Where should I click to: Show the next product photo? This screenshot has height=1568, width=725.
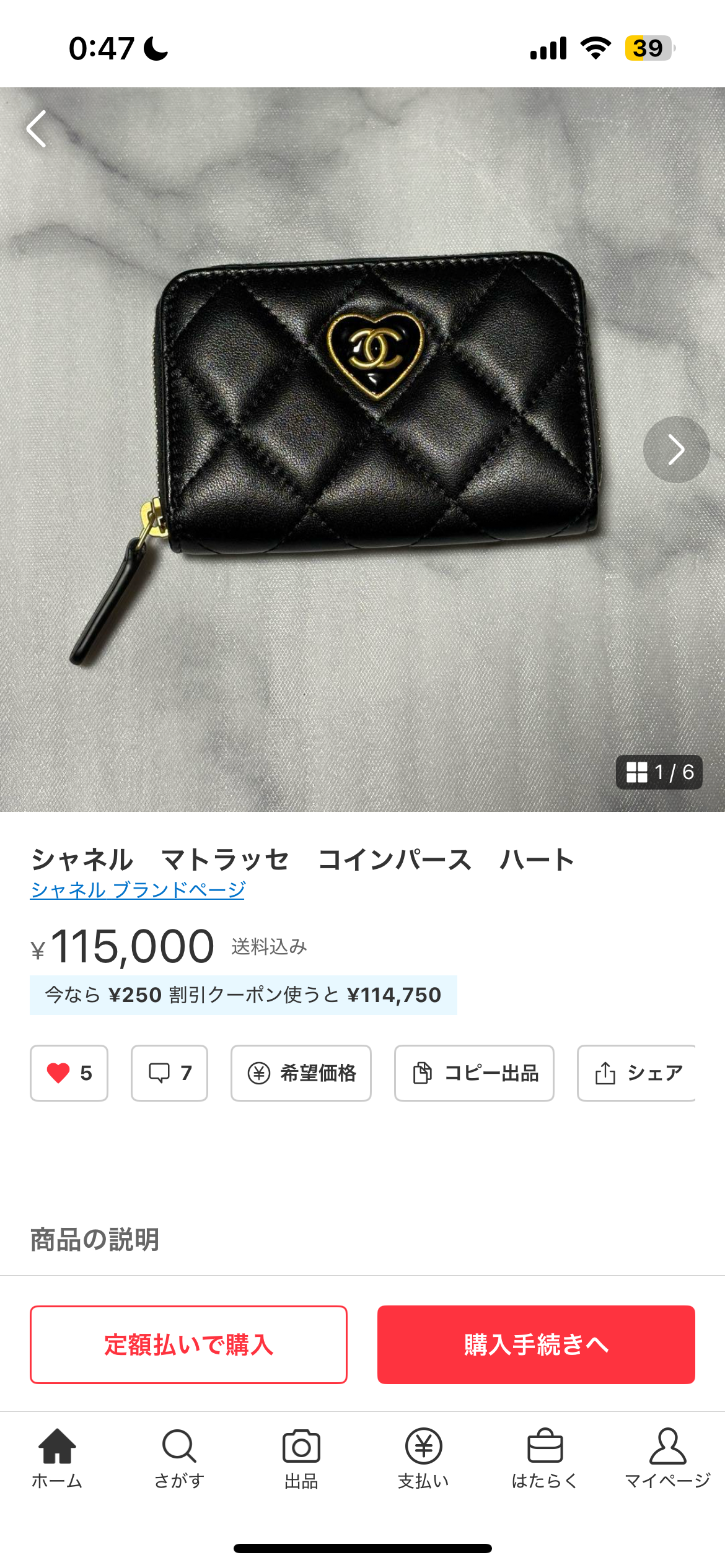click(x=675, y=450)
